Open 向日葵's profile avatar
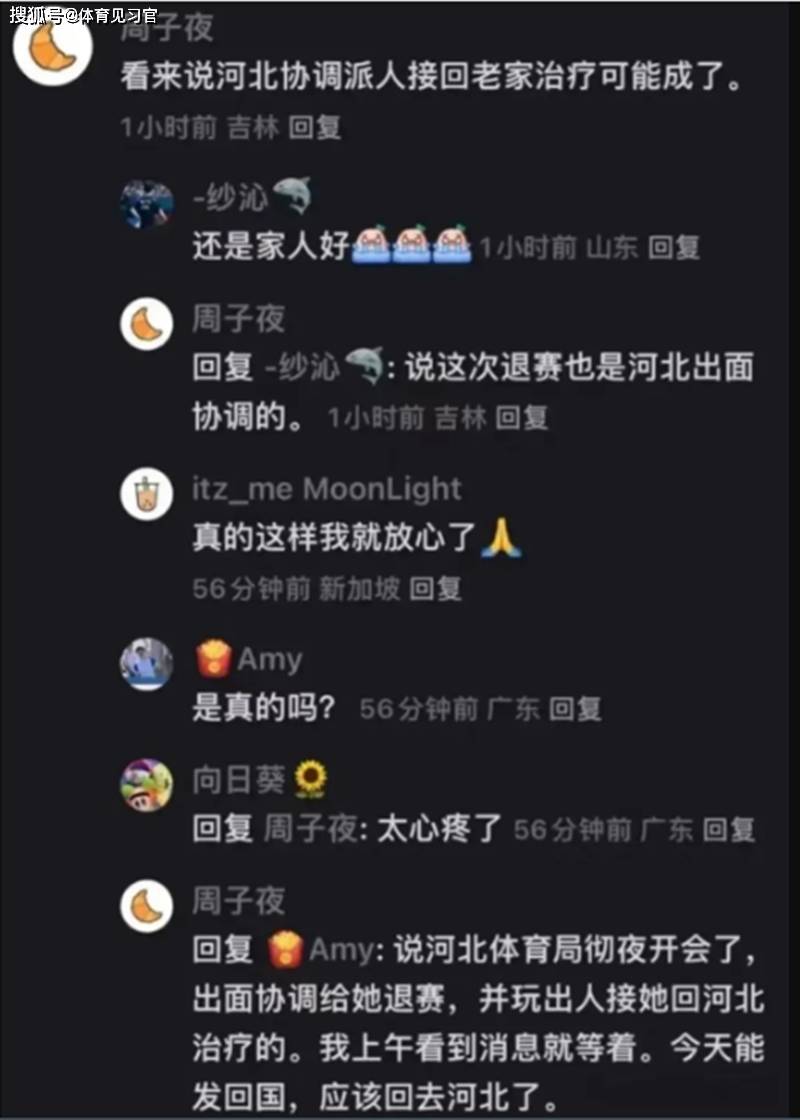Screen dimensions: 800x1120 147,785
